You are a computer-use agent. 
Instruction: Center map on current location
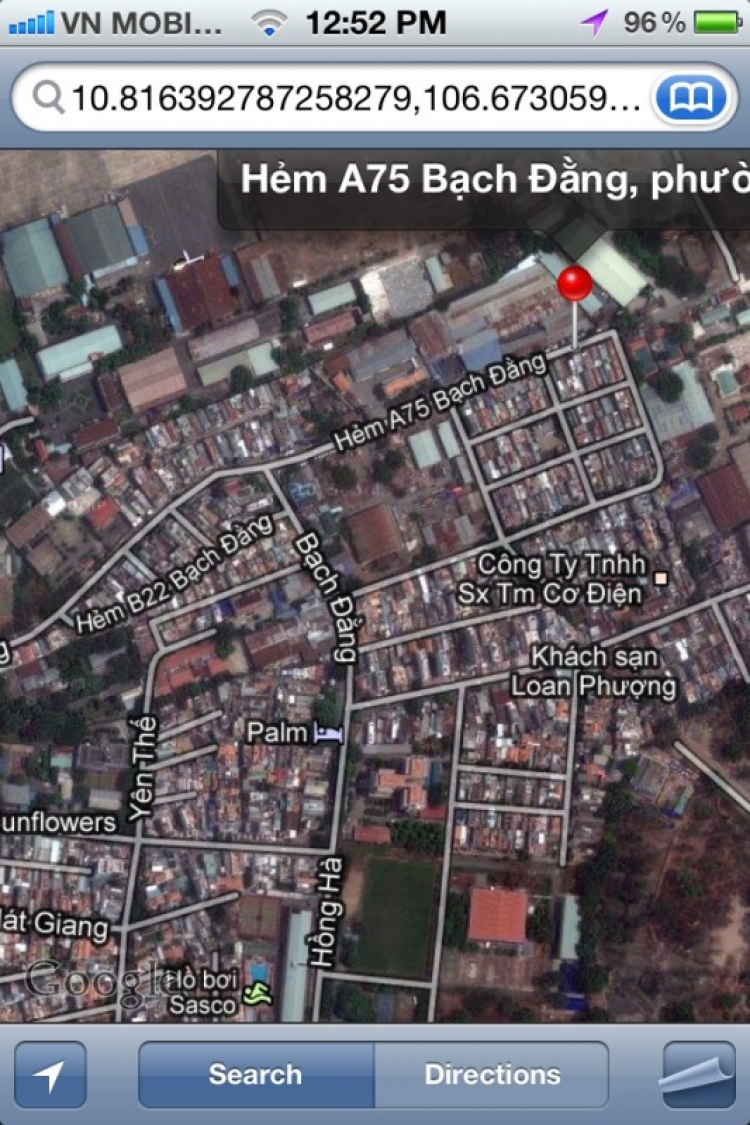pos(50,1075)
